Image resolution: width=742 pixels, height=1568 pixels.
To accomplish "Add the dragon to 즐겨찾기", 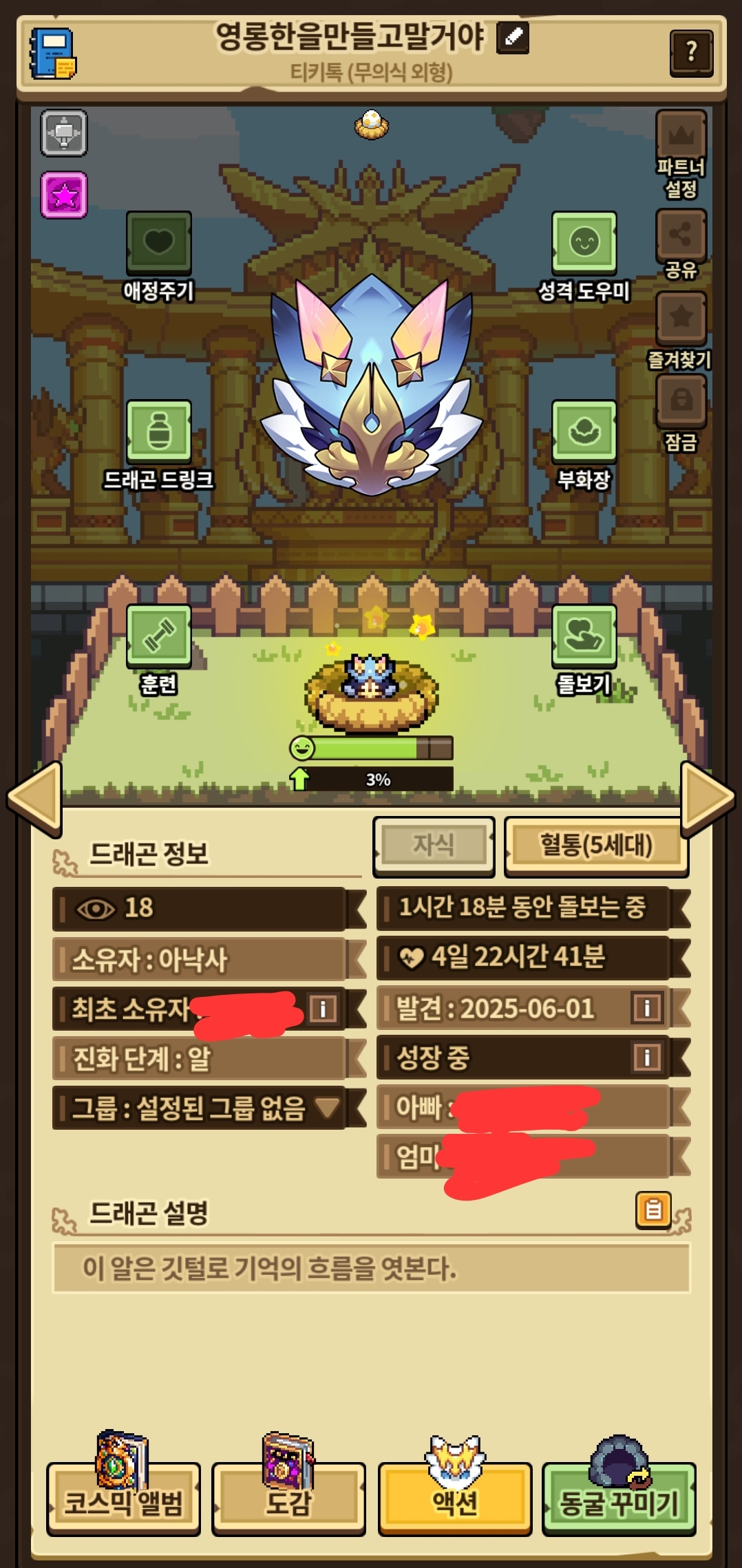I will [x=681, y=318].
